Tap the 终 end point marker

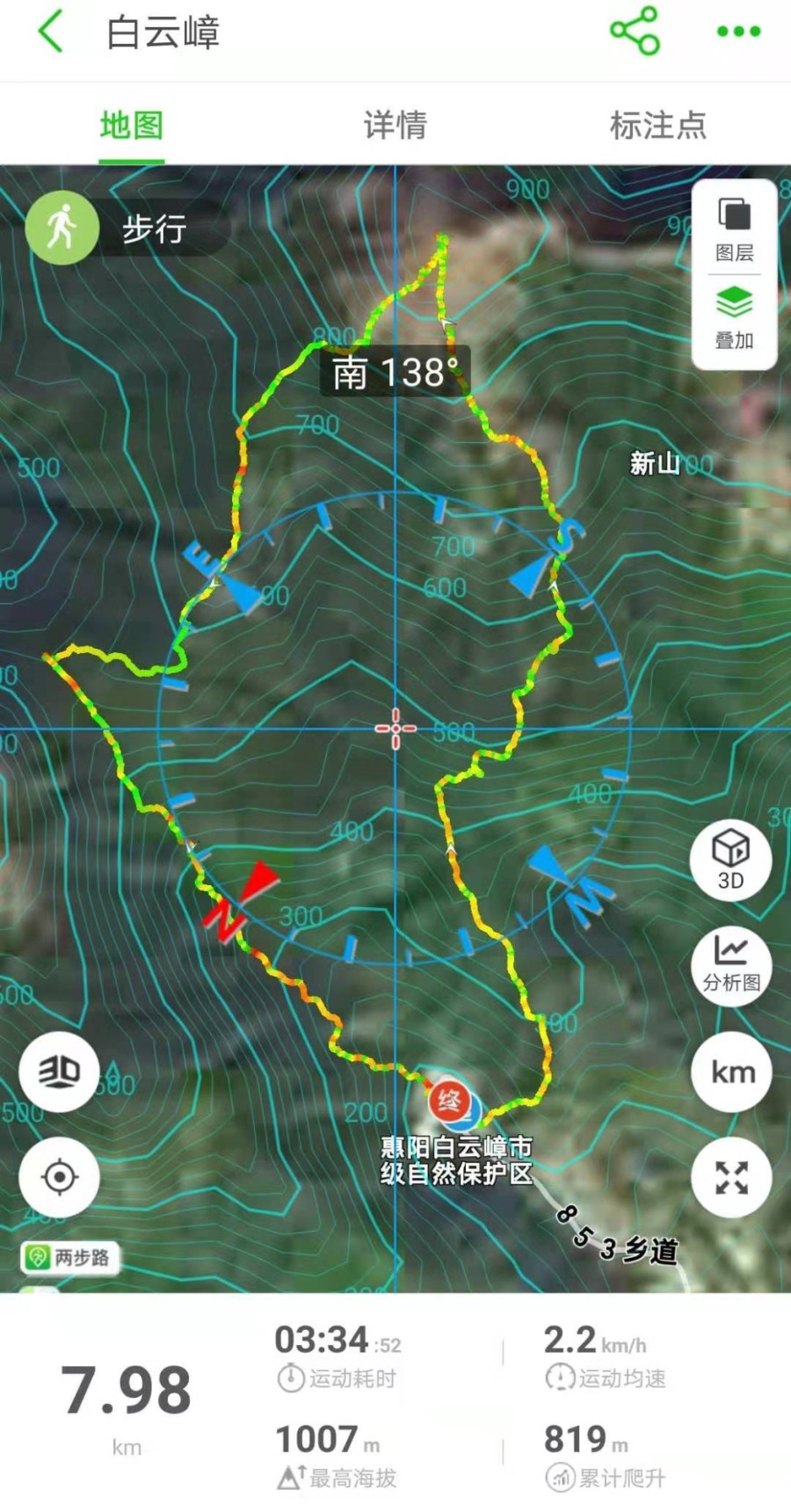click(x=449, y=1101)
